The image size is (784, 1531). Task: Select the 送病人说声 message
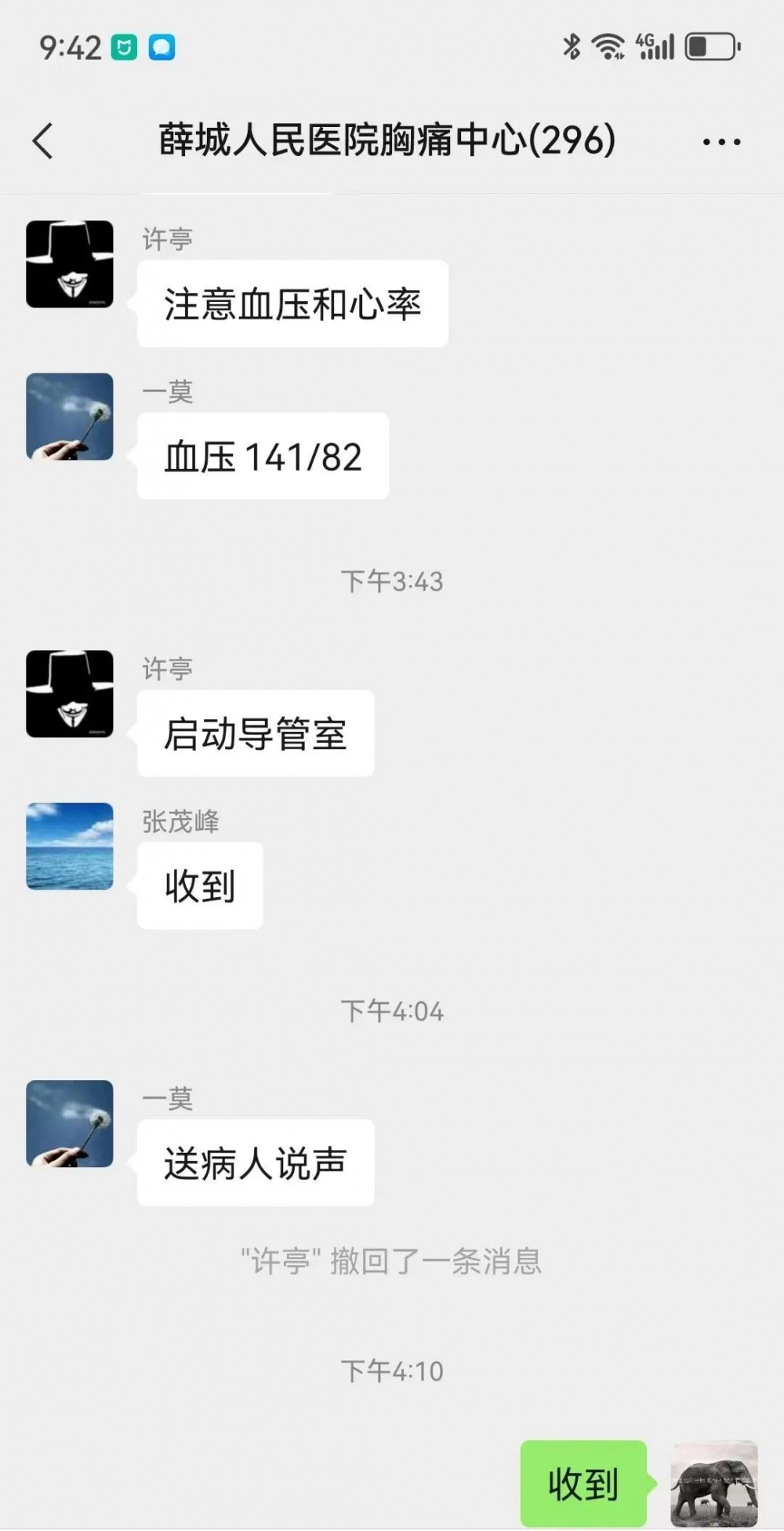coord(256,1163)
